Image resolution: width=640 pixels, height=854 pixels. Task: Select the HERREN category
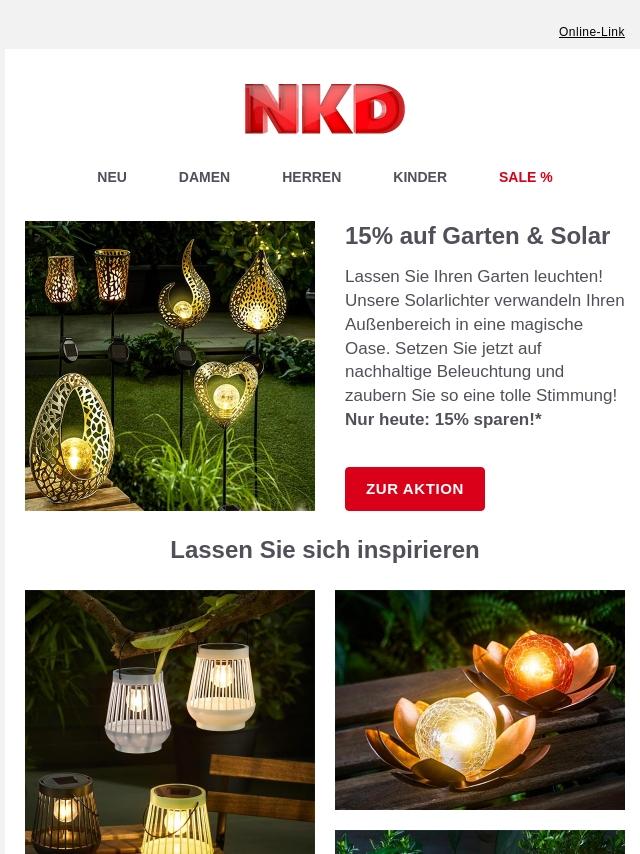coord(311,177)
